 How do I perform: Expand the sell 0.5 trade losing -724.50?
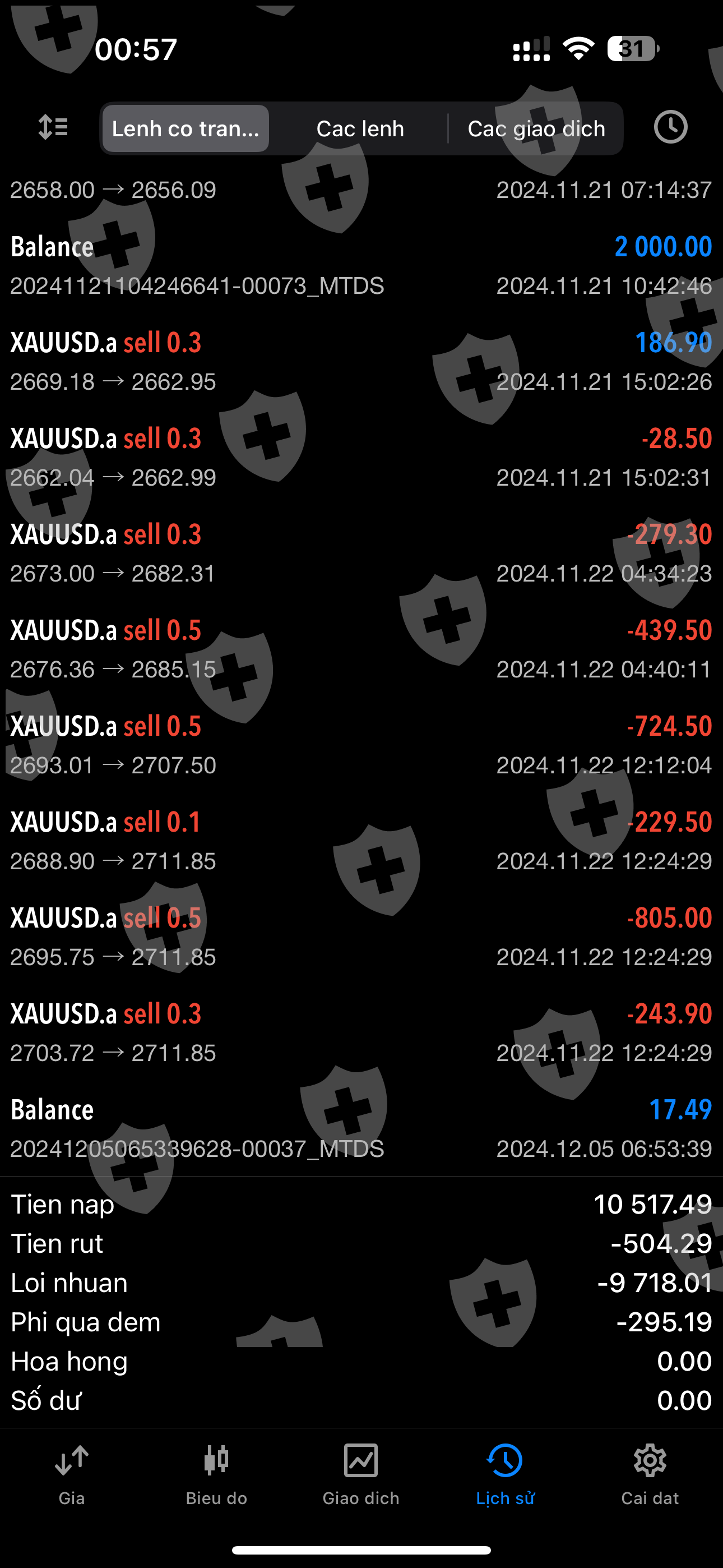point(361,745)
